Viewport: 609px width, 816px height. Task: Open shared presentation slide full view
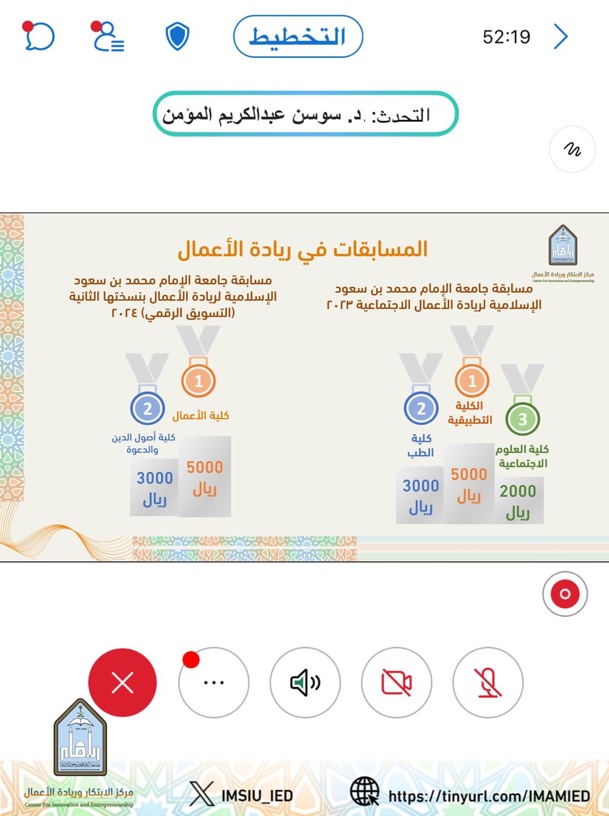click(x=304, y=385)
